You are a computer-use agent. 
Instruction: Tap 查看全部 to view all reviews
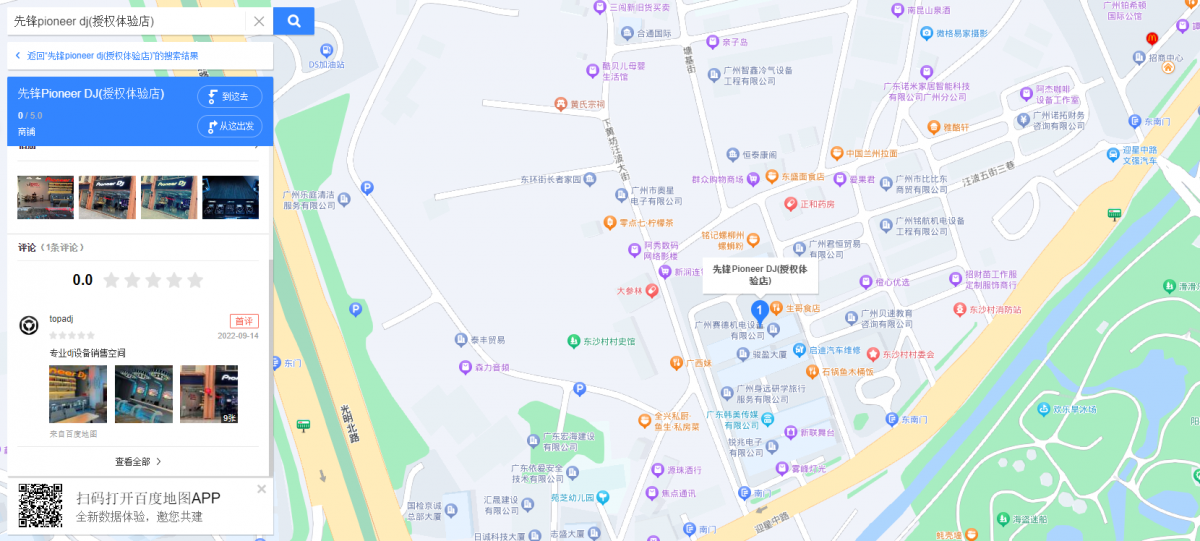pos(138,462)
